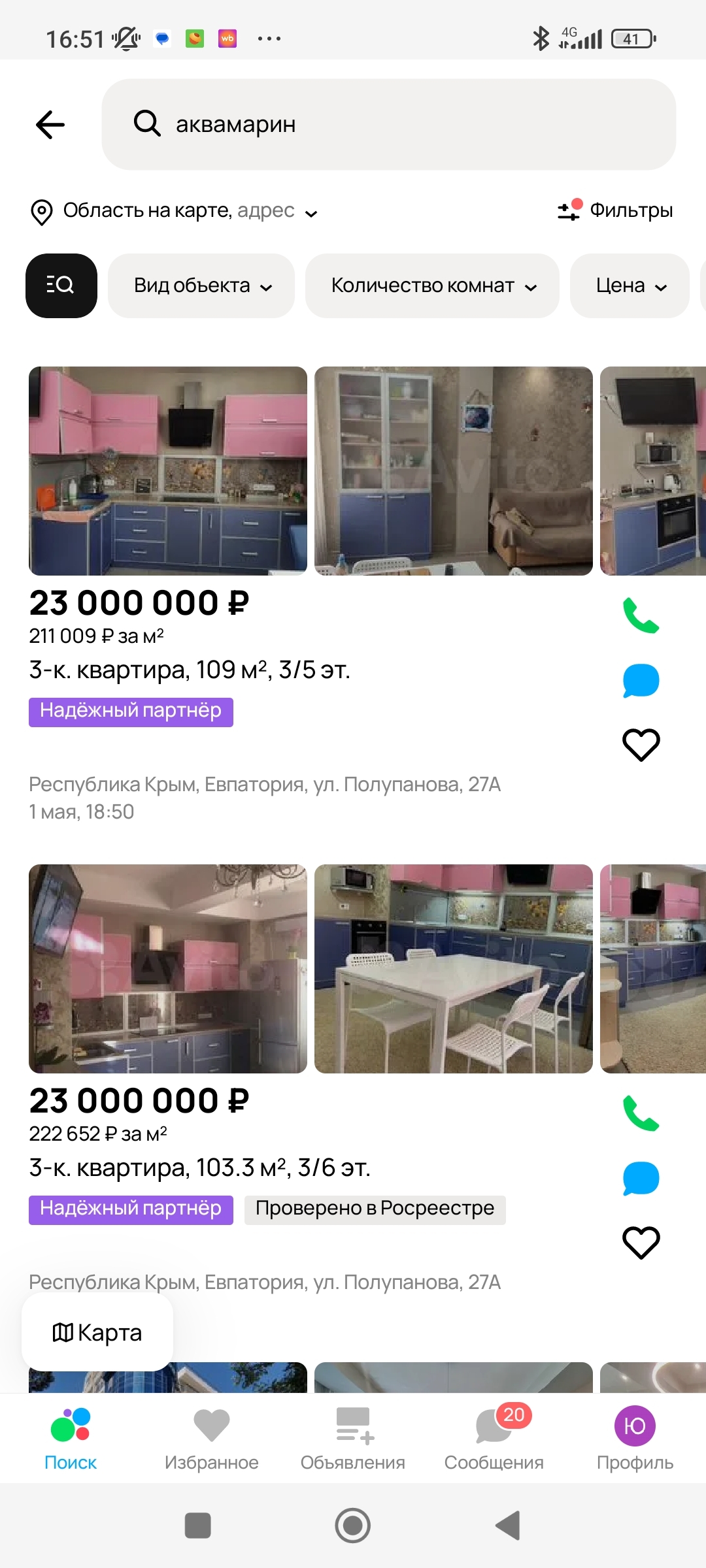706x1568 pixels.
Task: Message the seller of 103.3 м² apartment
Action: [641, 1178]
